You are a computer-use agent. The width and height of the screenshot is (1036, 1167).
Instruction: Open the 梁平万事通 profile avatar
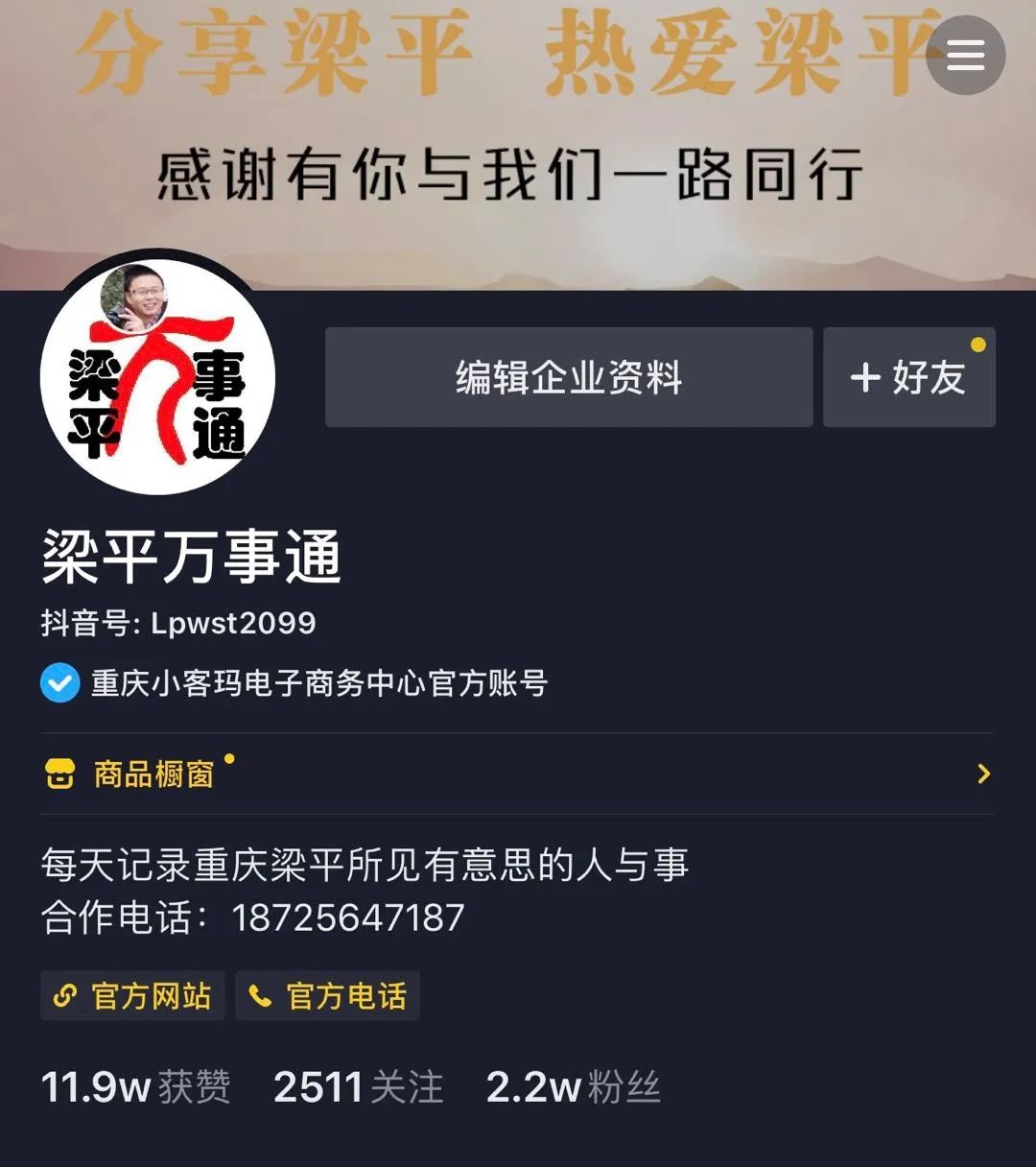[157, 377]
